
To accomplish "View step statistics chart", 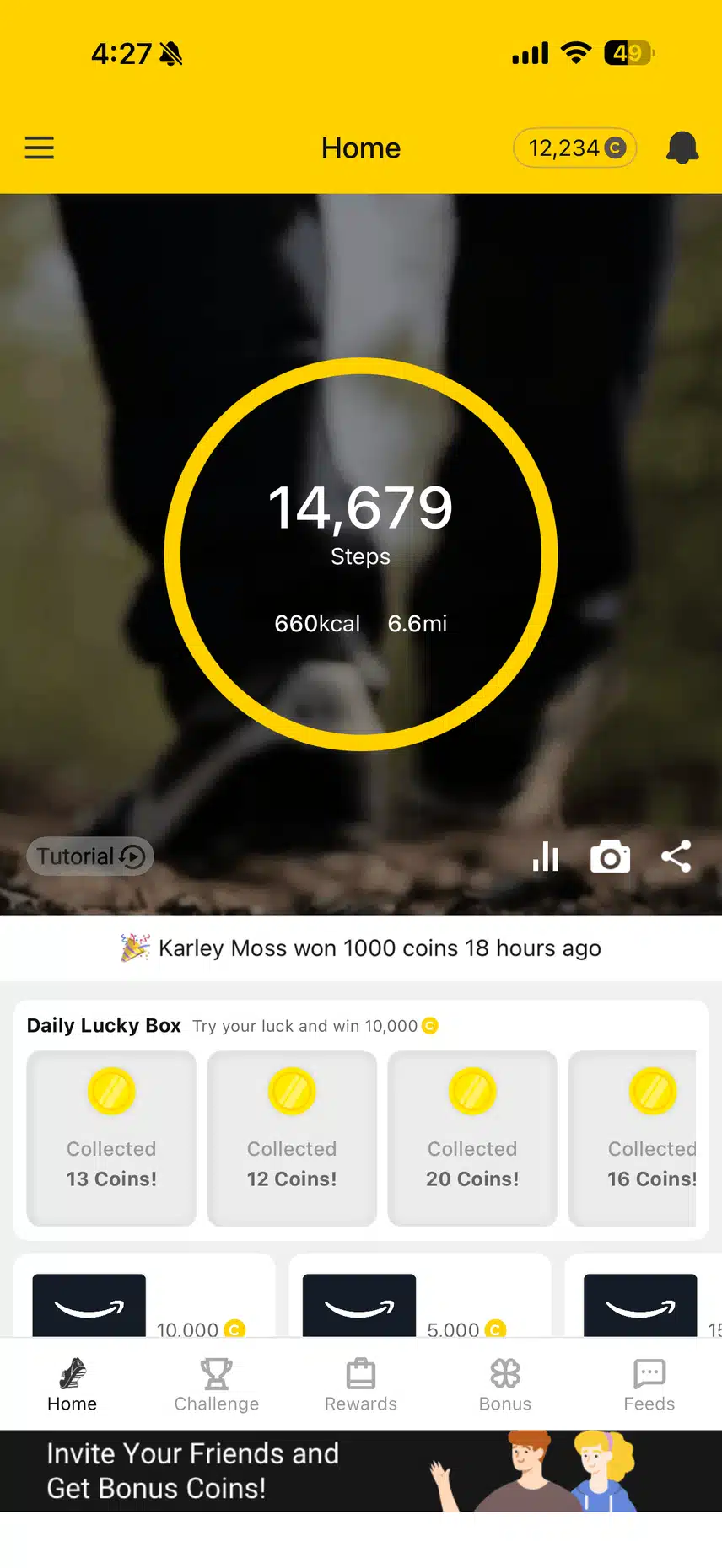I will [546, 856].
